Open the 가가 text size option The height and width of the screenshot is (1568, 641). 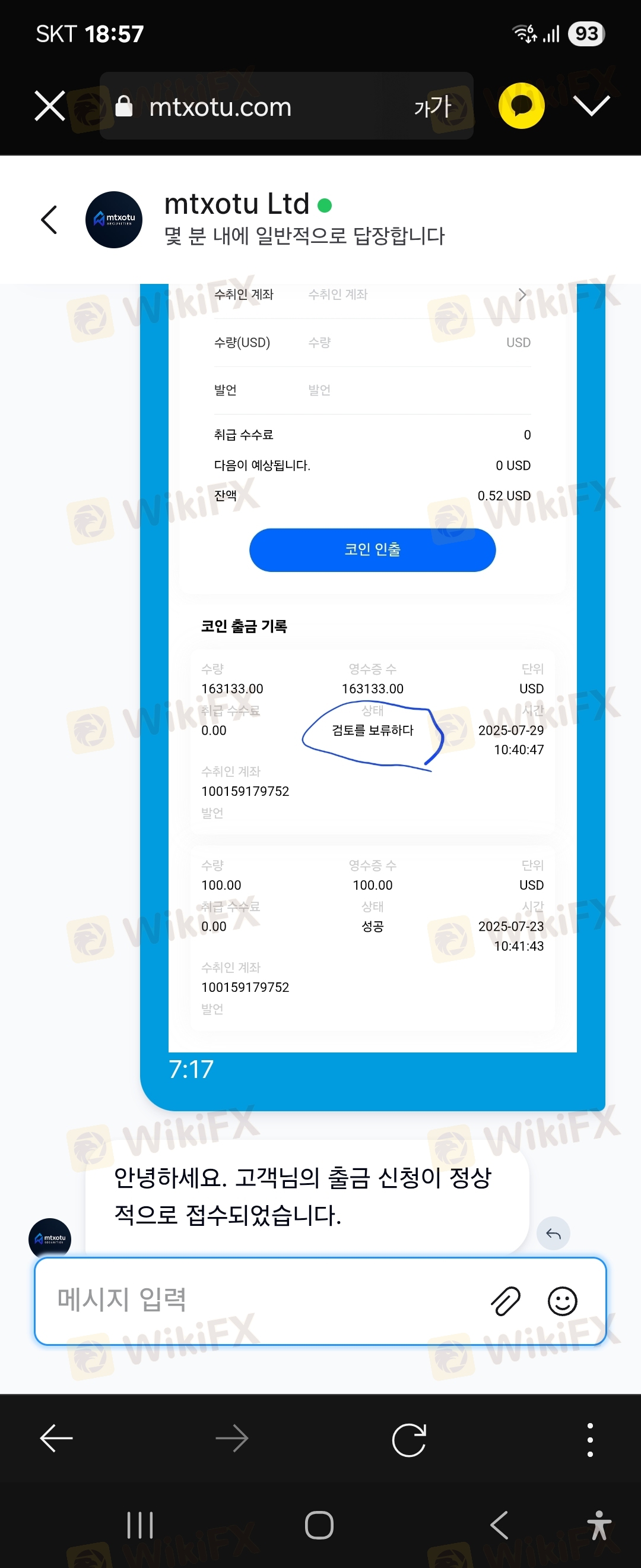click(x=433, y=107)
